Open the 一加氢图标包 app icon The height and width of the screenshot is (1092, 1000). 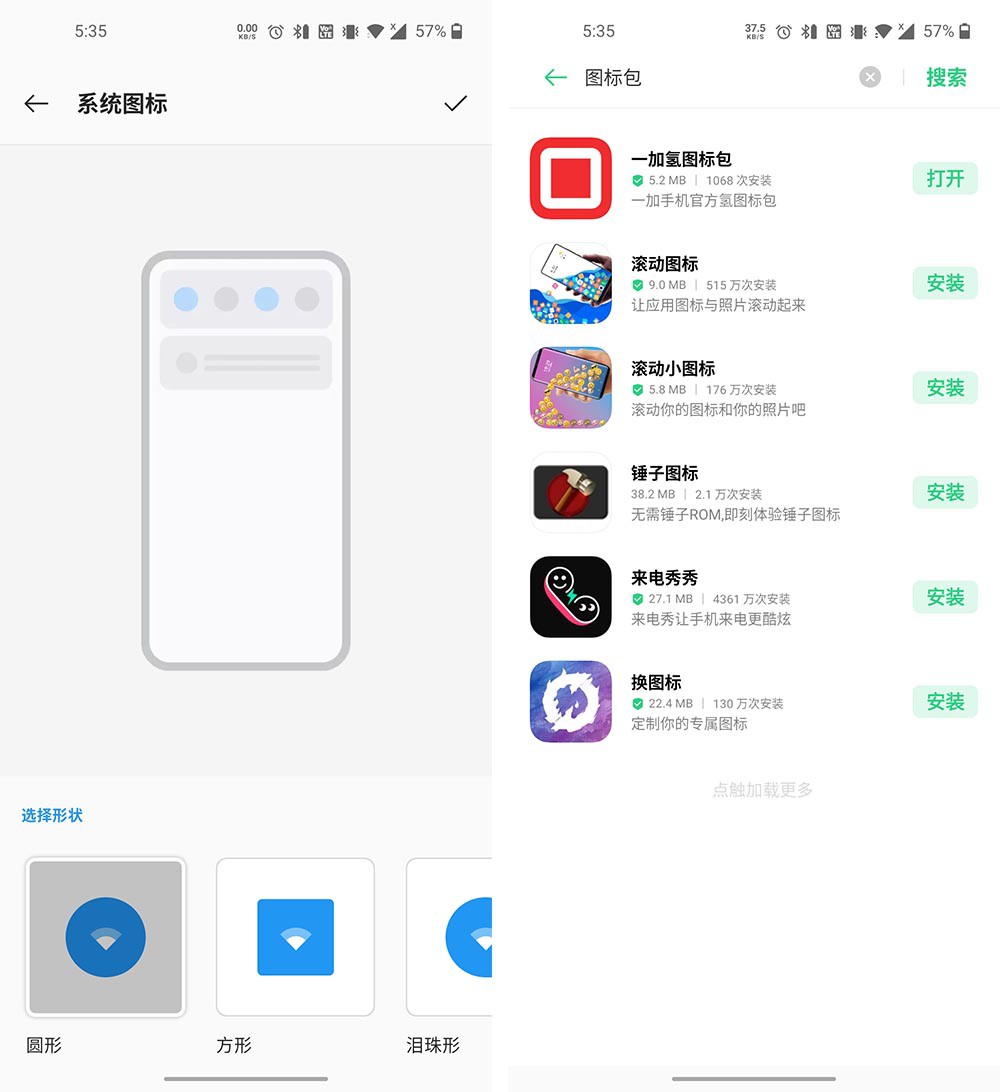570,179
